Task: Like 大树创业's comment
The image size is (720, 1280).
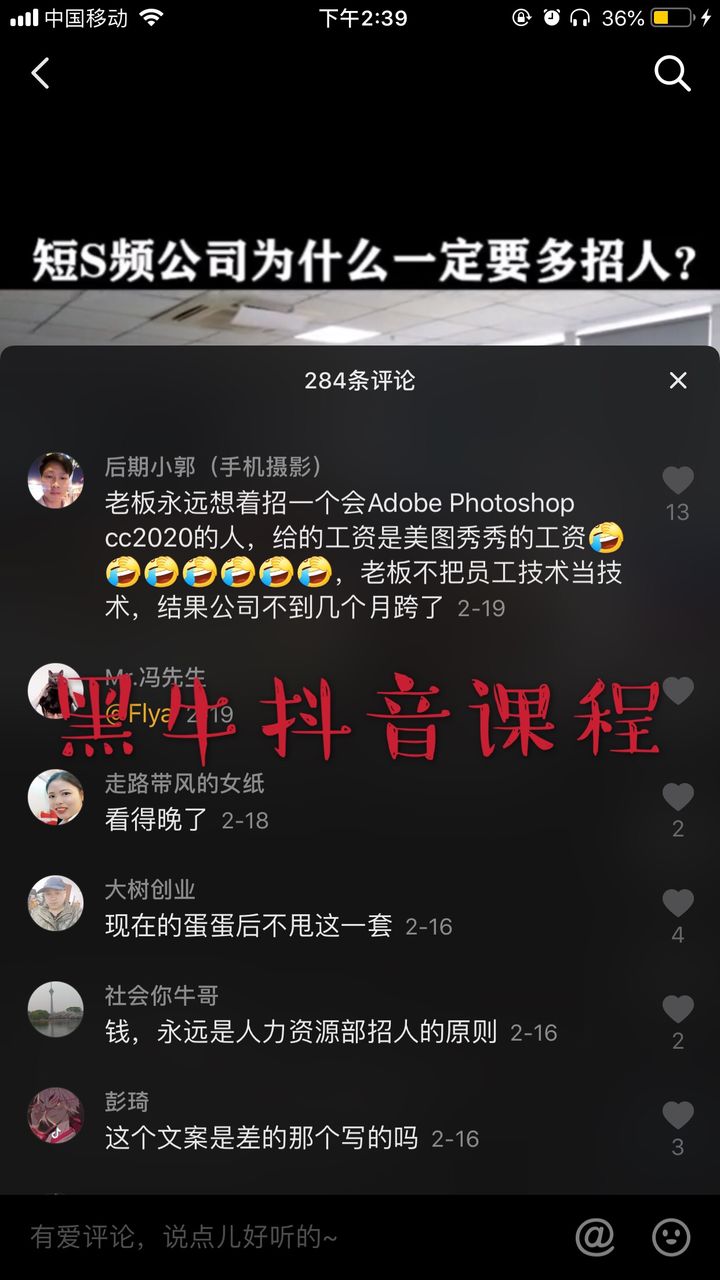Action: click(678, 903)
